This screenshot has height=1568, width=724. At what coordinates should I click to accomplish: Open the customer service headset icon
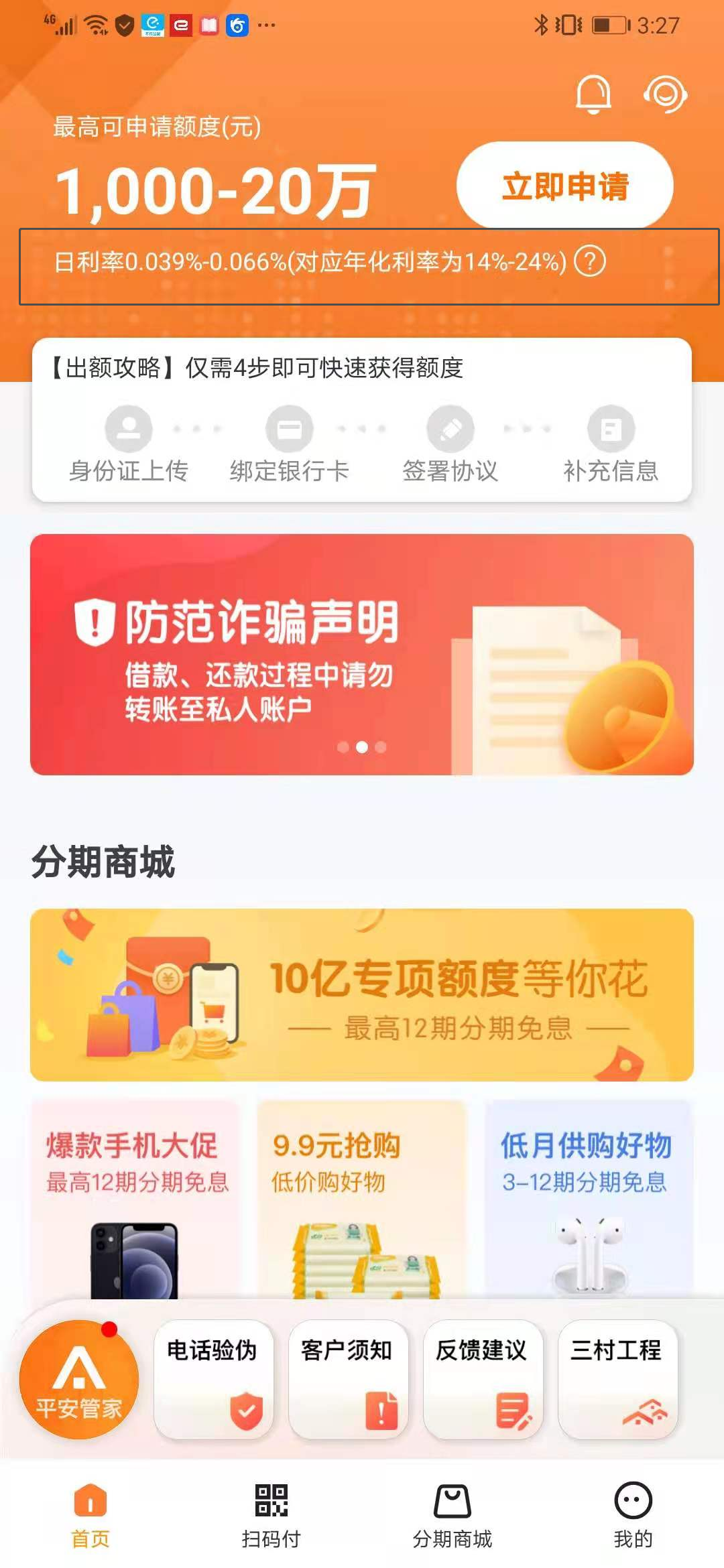[666, 94]
